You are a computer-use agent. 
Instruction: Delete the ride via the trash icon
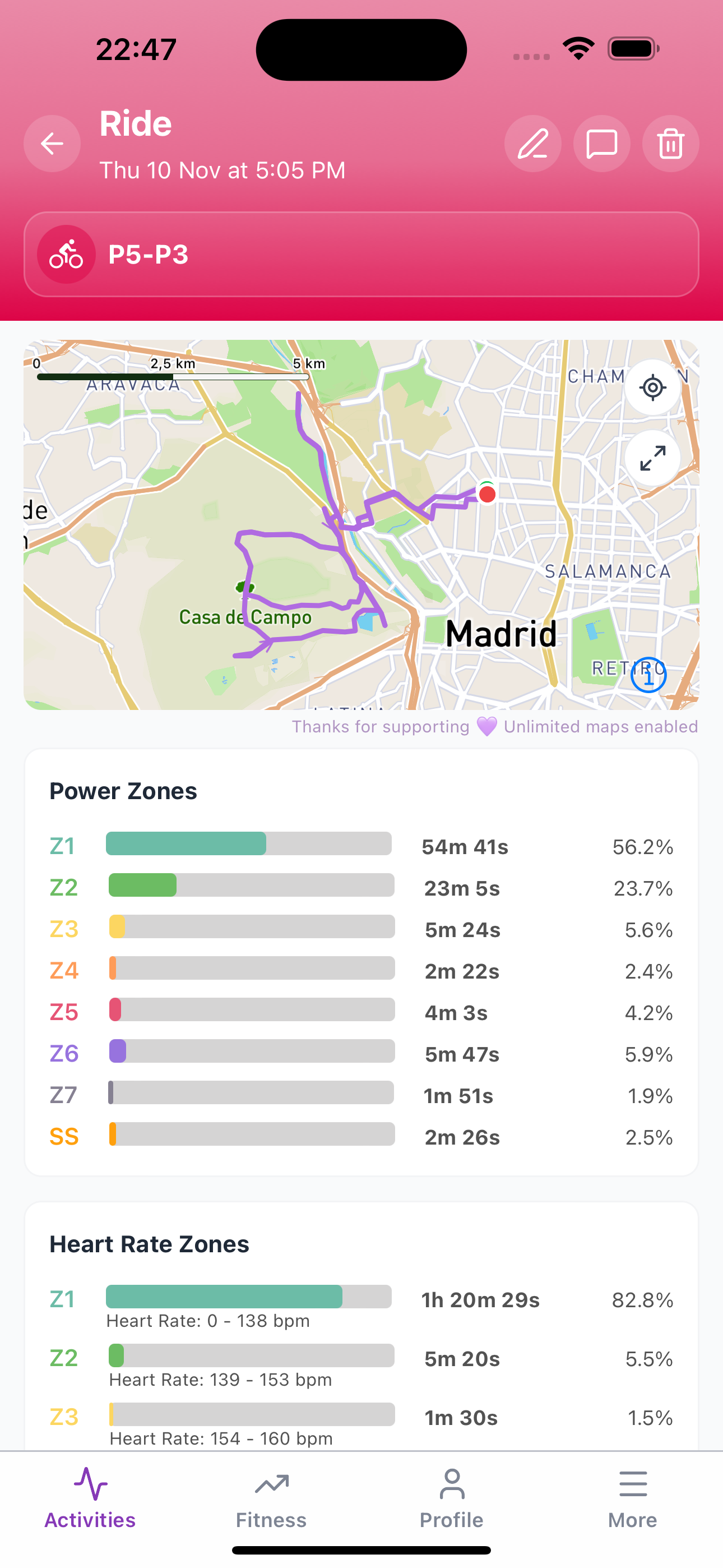670,144
